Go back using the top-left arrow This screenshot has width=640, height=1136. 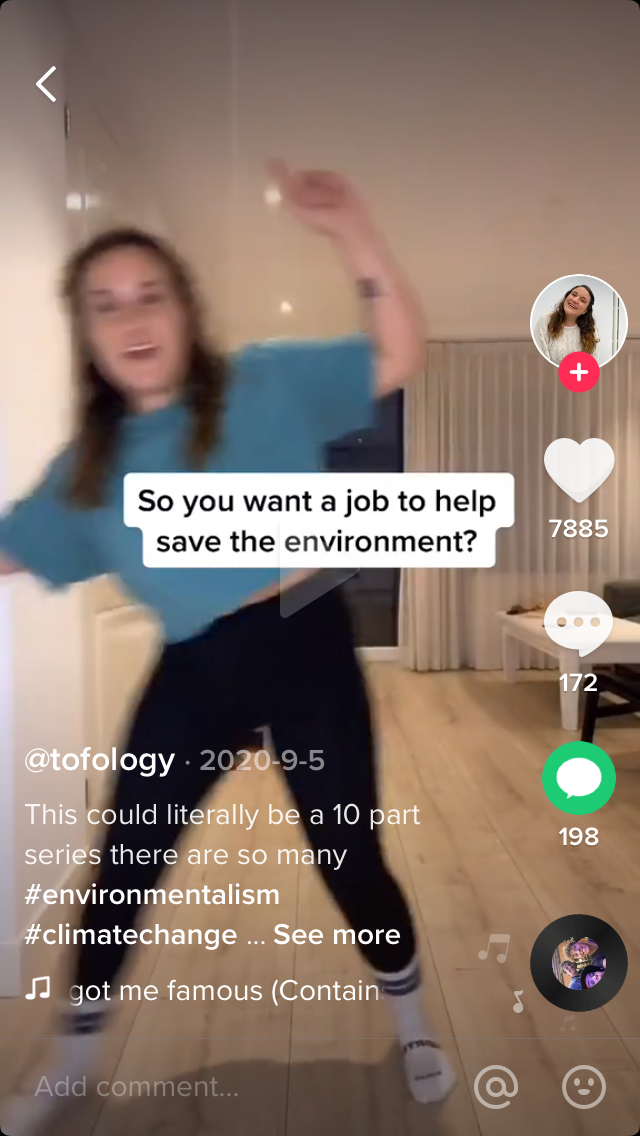tap(46, 84)
